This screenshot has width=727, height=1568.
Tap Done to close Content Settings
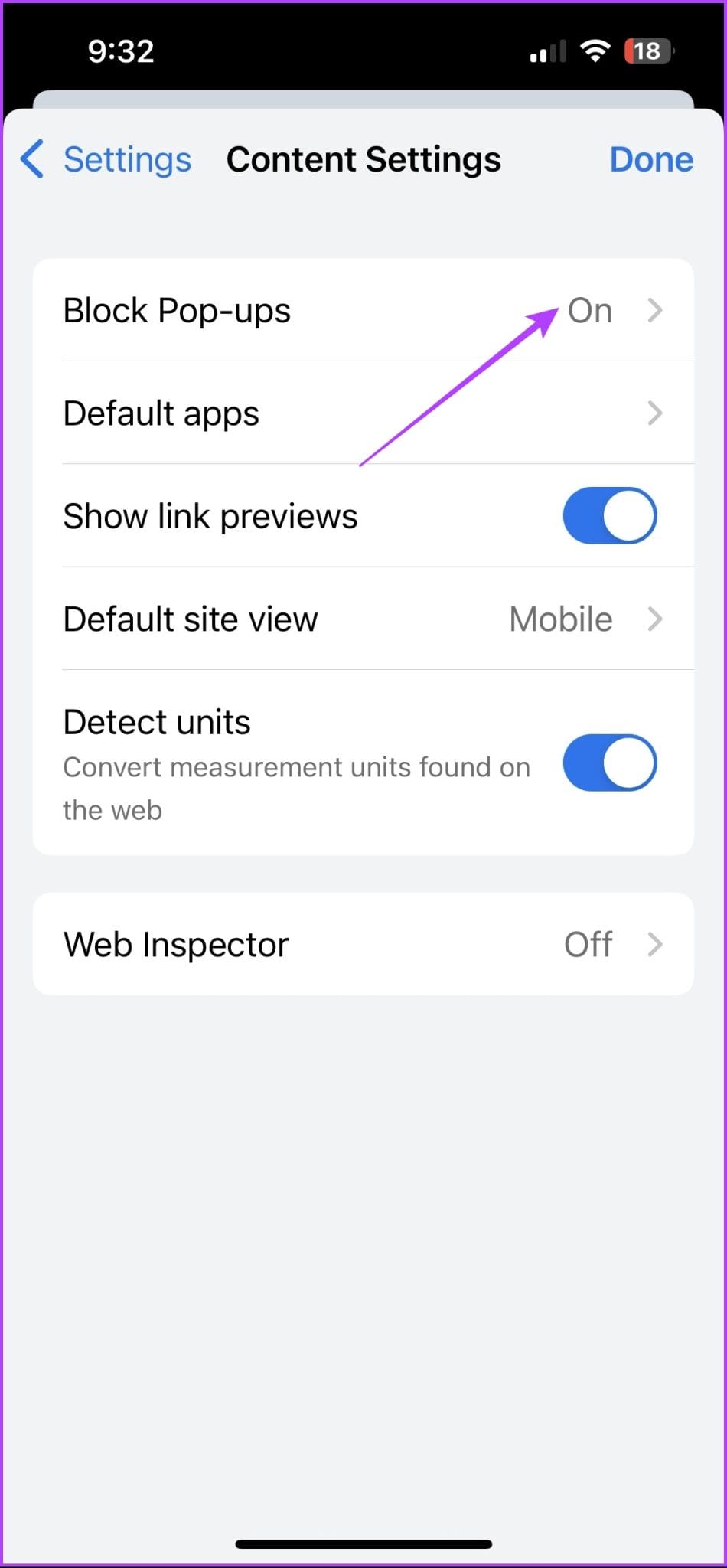point(651,159)
